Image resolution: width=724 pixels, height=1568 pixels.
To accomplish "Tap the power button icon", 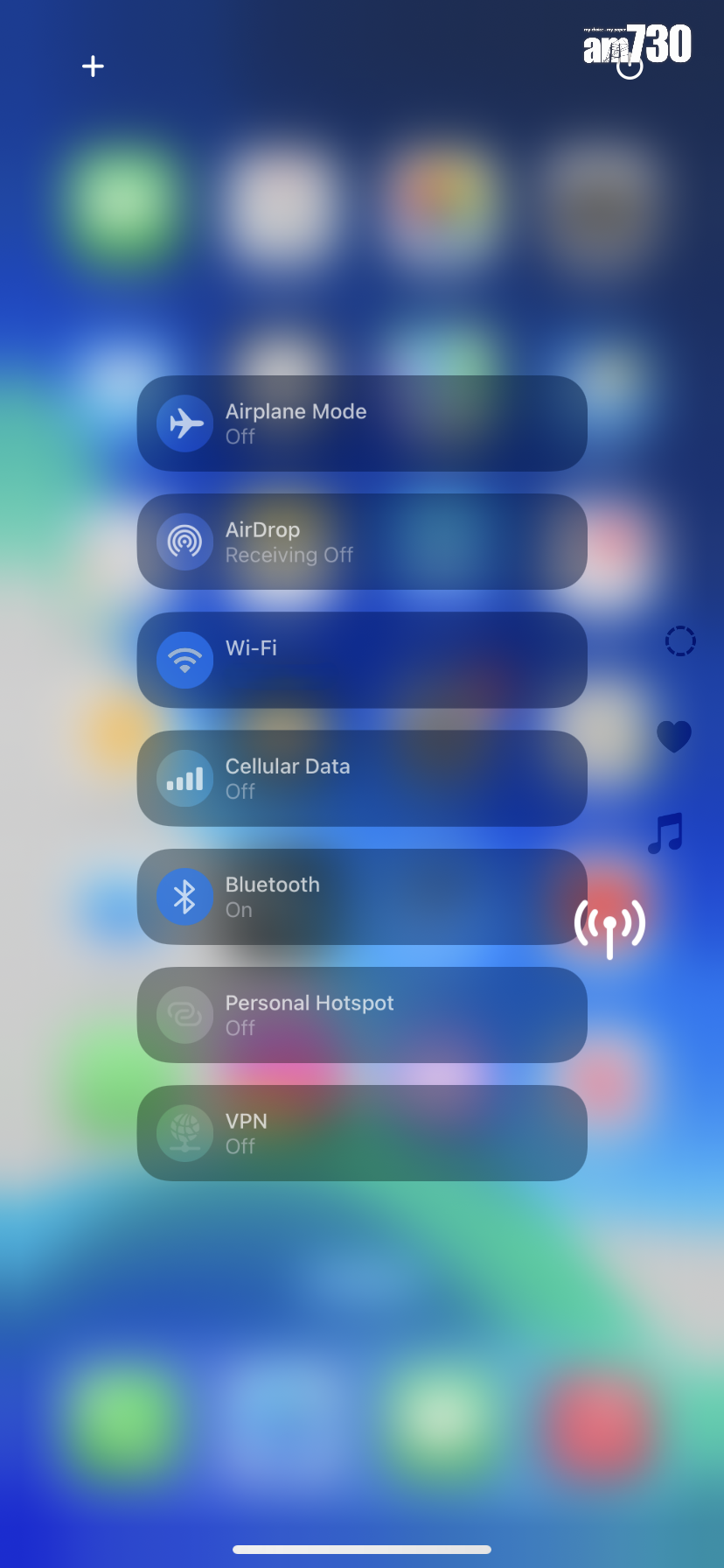I will click(x=630, y=66).
